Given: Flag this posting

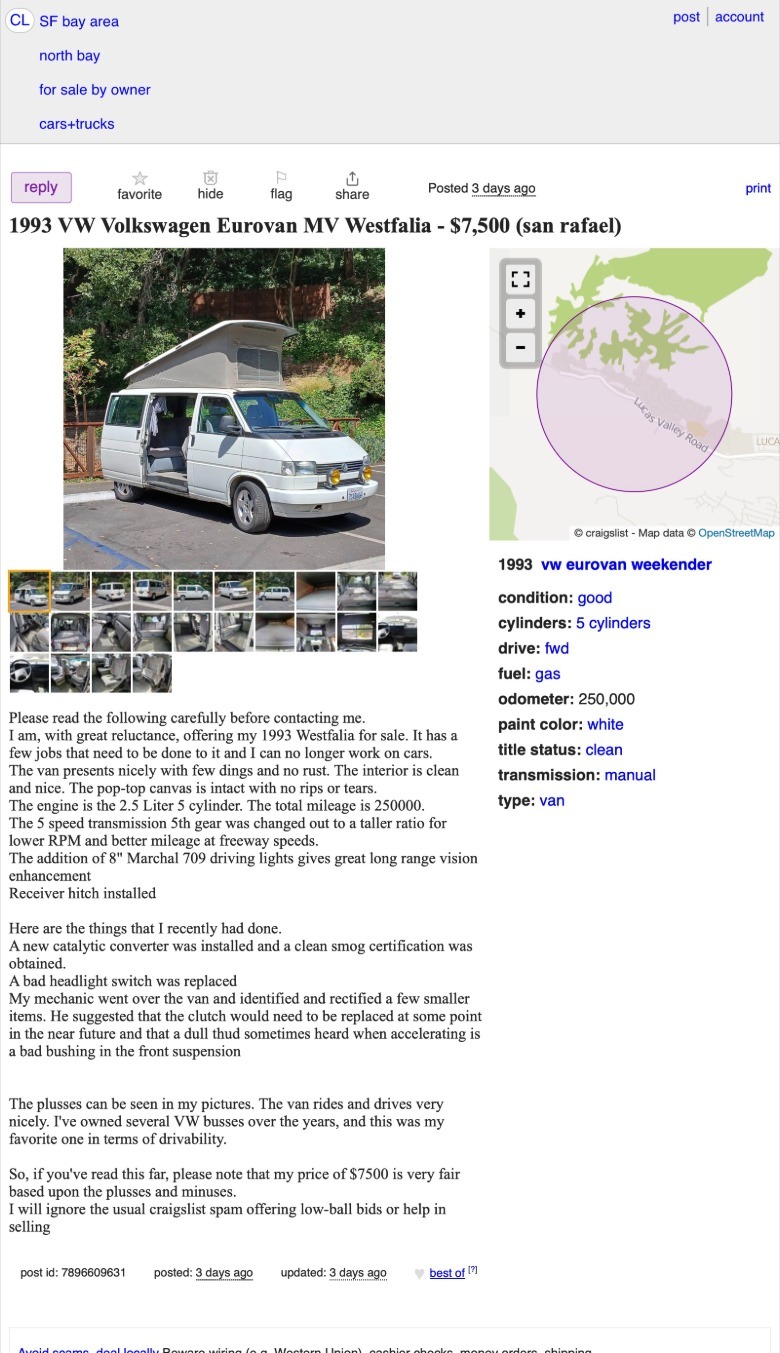Looking at the screenshot, I should pyautogui.click(x=281, y=185).
